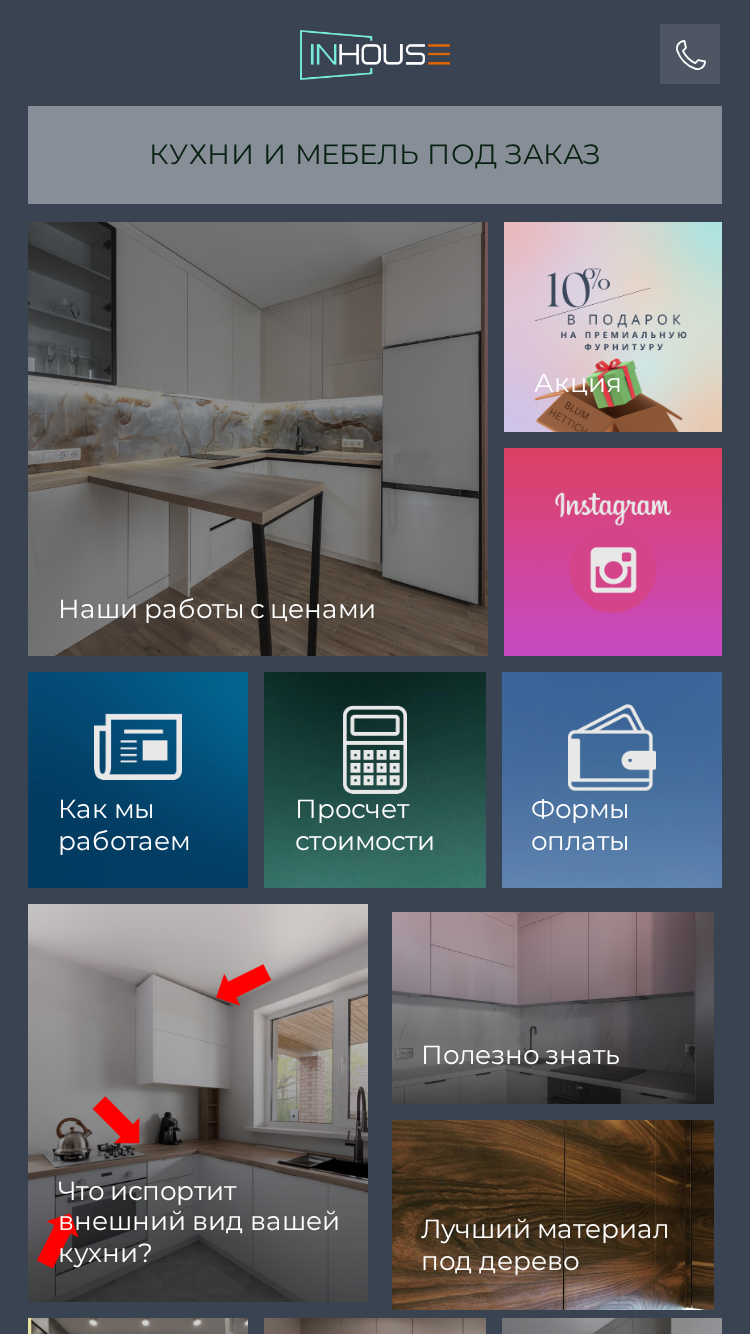Open the 'Формы оплаты' tile
The image size is (750, 1334).
click(612, 780)
